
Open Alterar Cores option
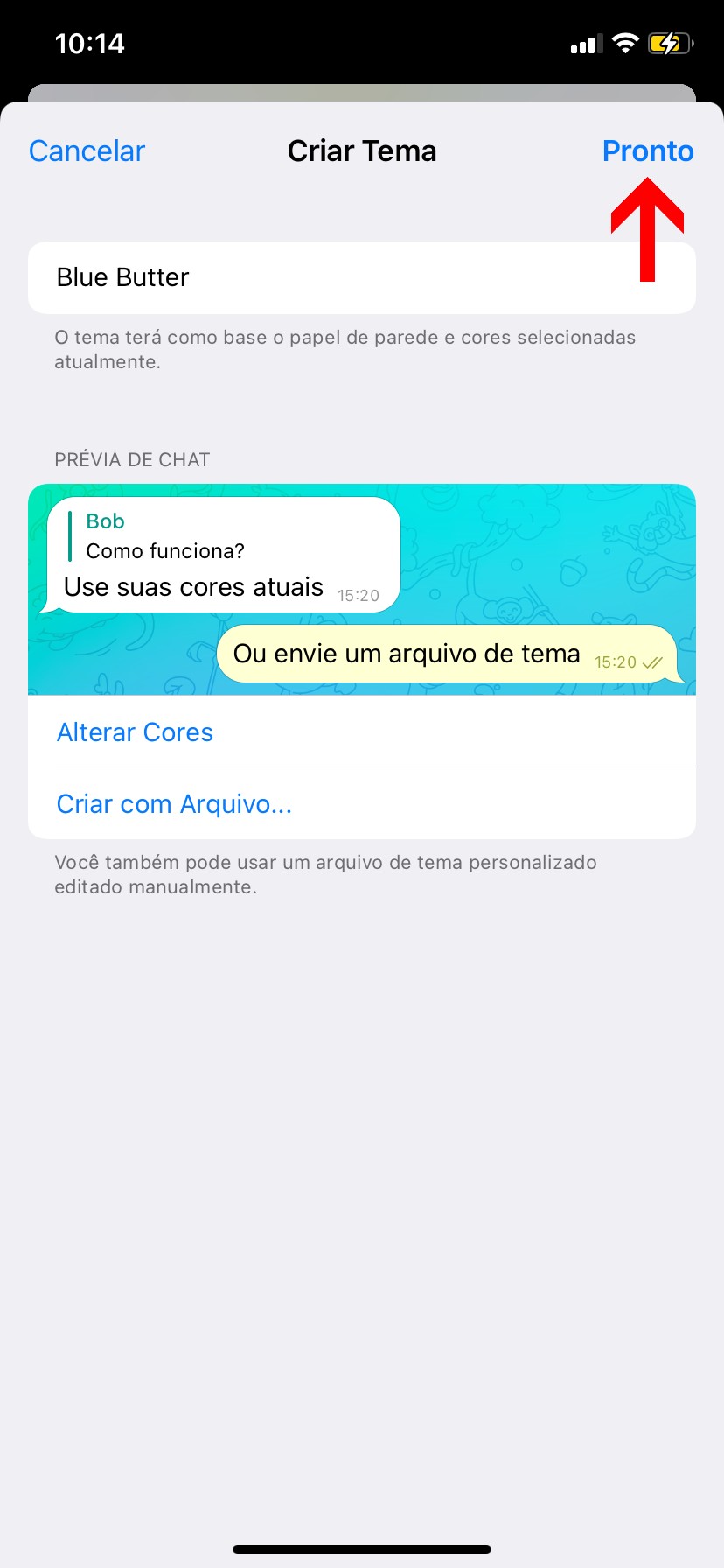click(x=135, y=731)
